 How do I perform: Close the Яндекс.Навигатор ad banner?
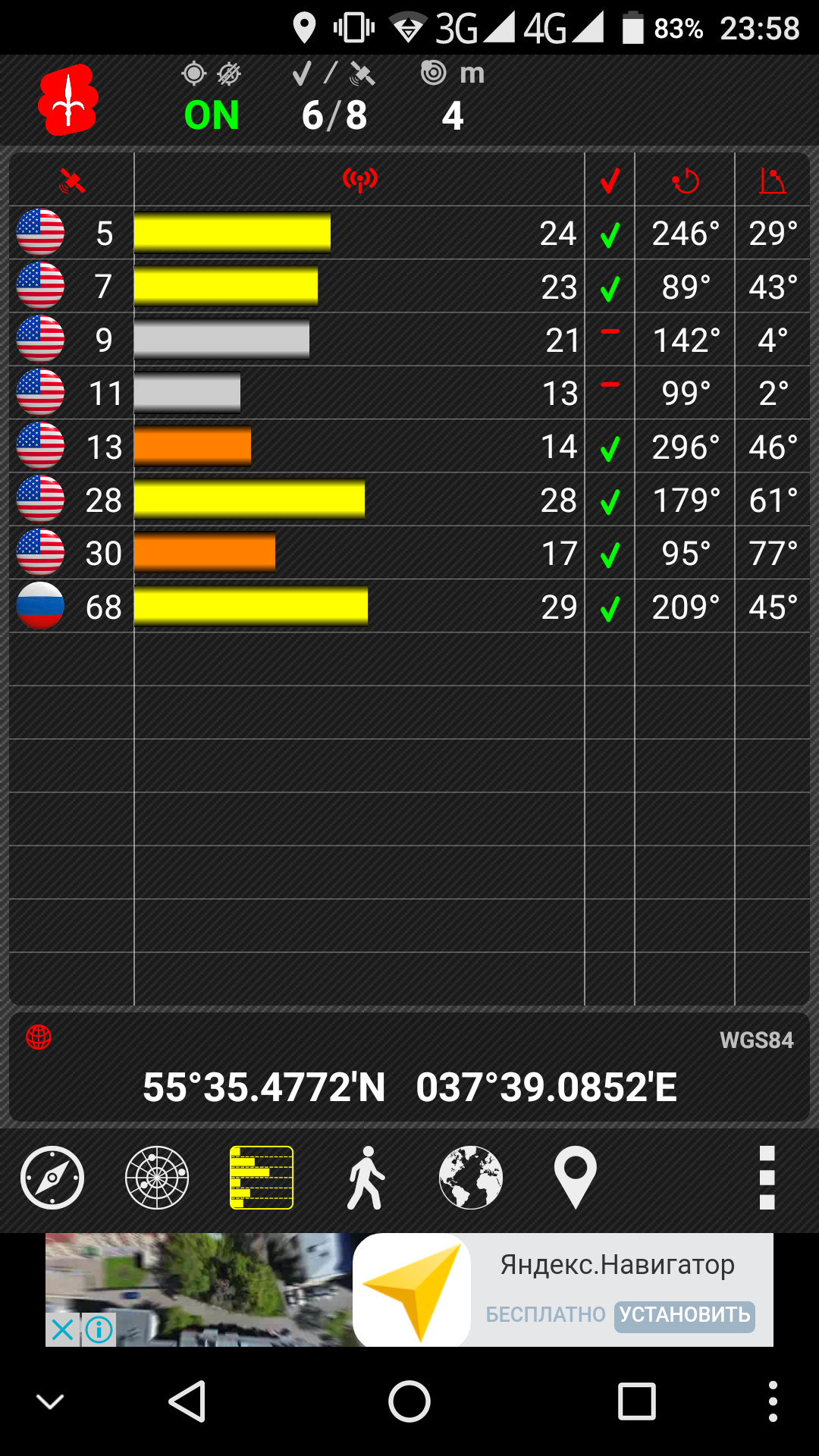click(62, 1329)
